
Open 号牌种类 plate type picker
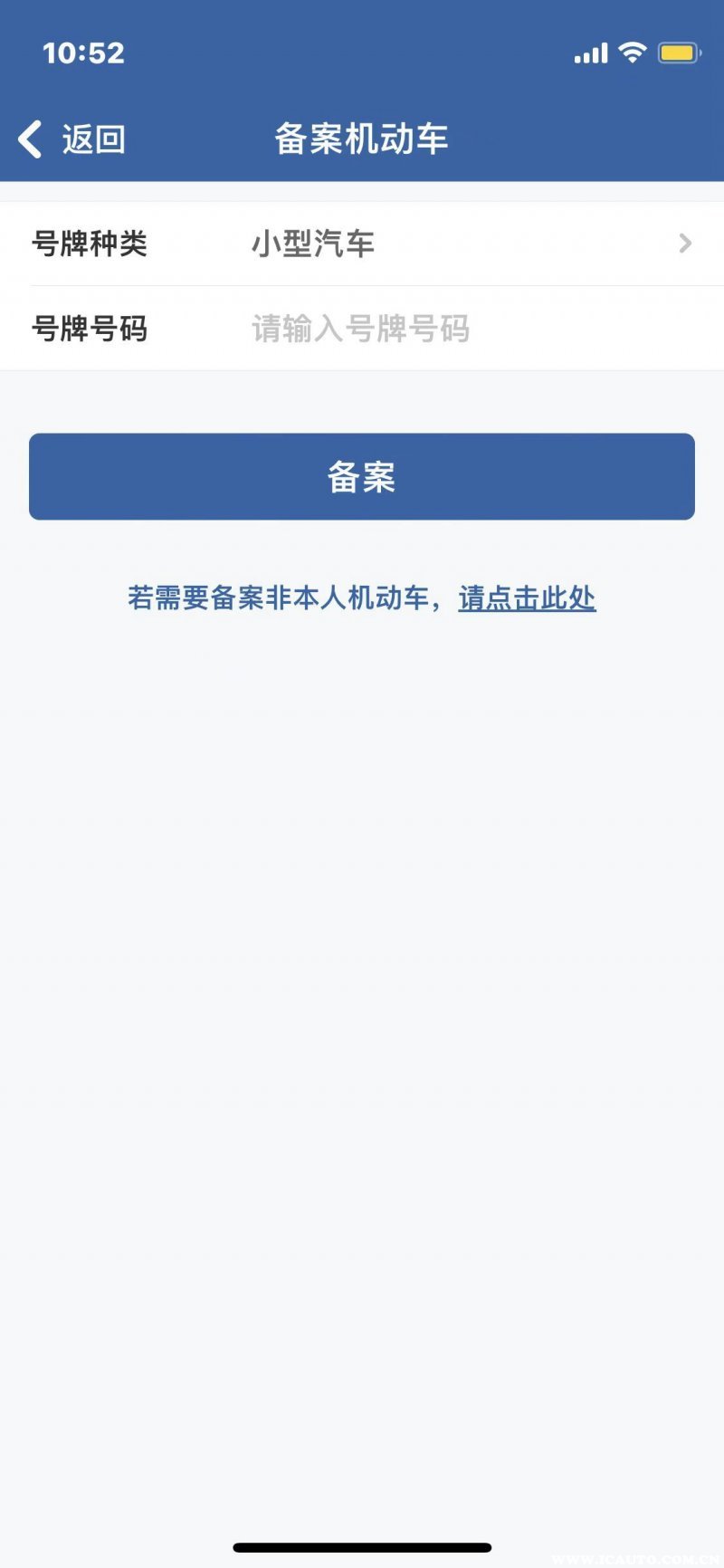pos(362,244)
